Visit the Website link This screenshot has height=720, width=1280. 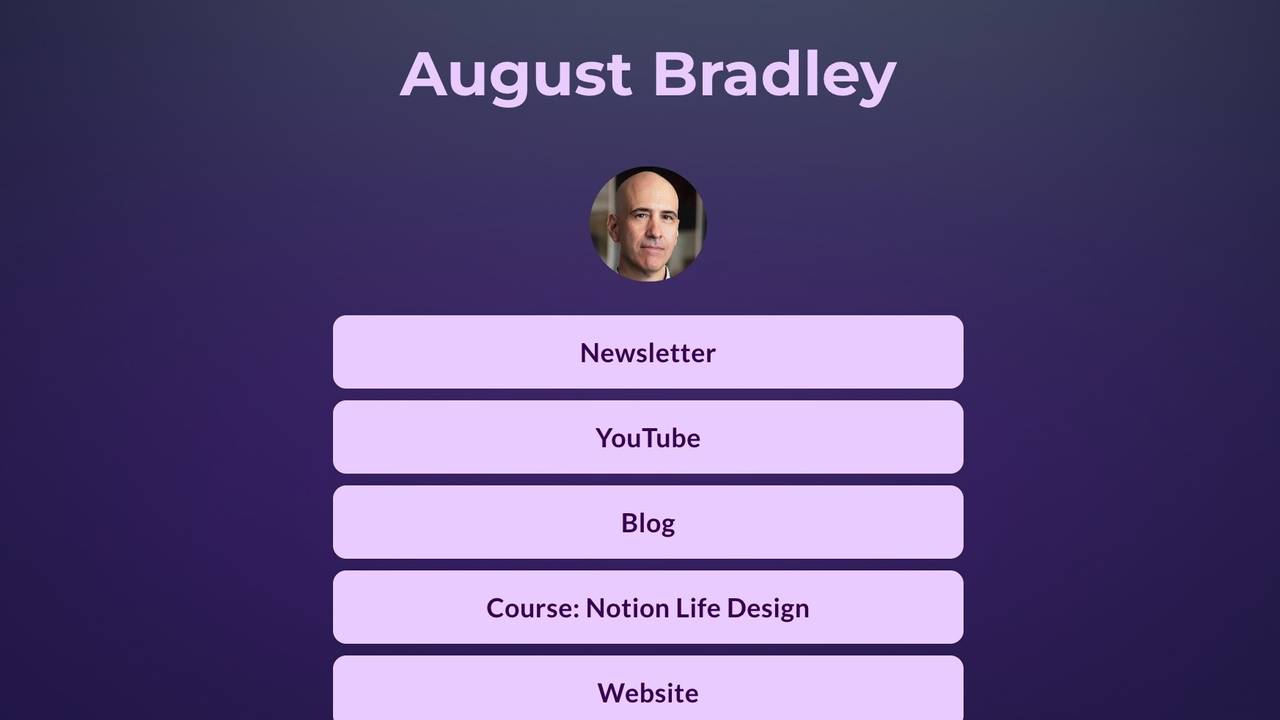pos(647,691)
